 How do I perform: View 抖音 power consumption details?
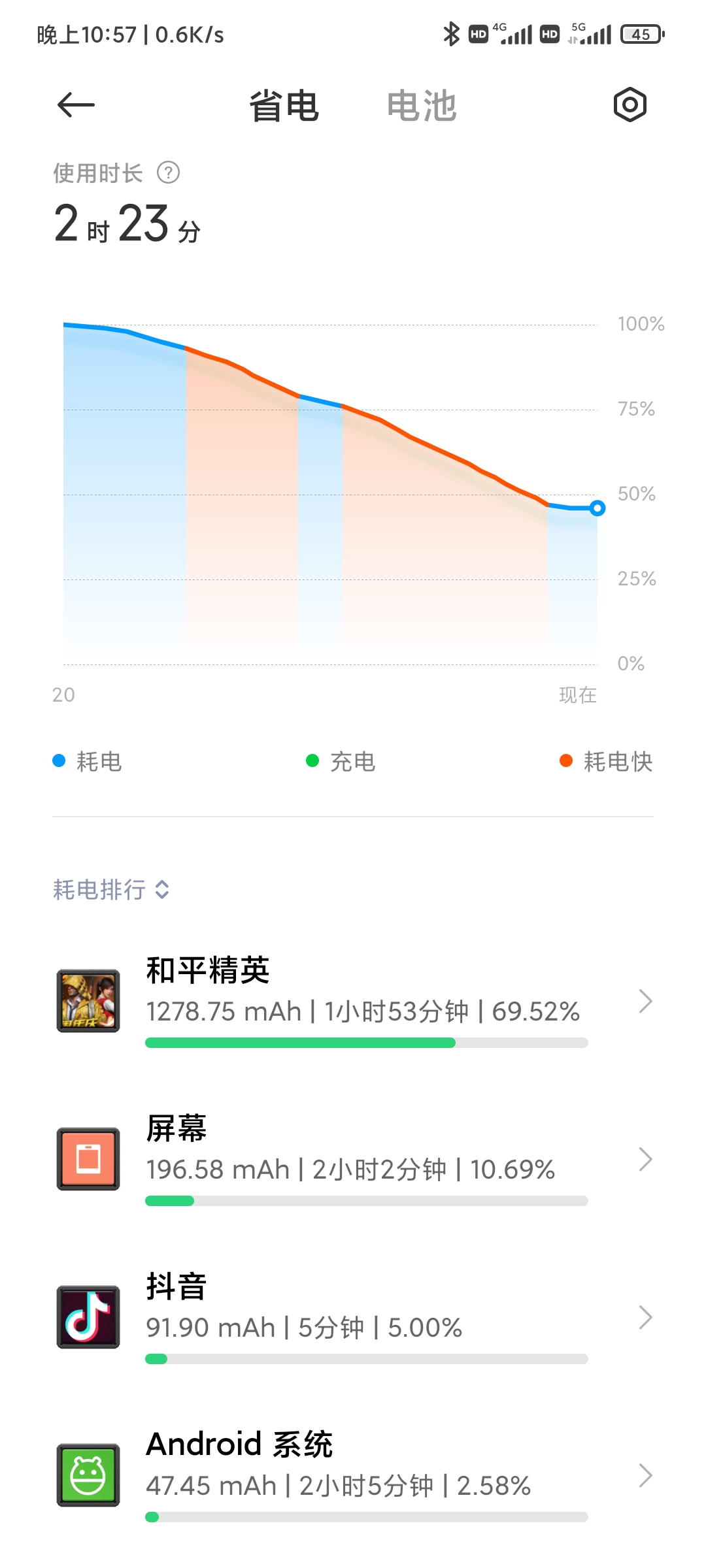[353, 1317]
